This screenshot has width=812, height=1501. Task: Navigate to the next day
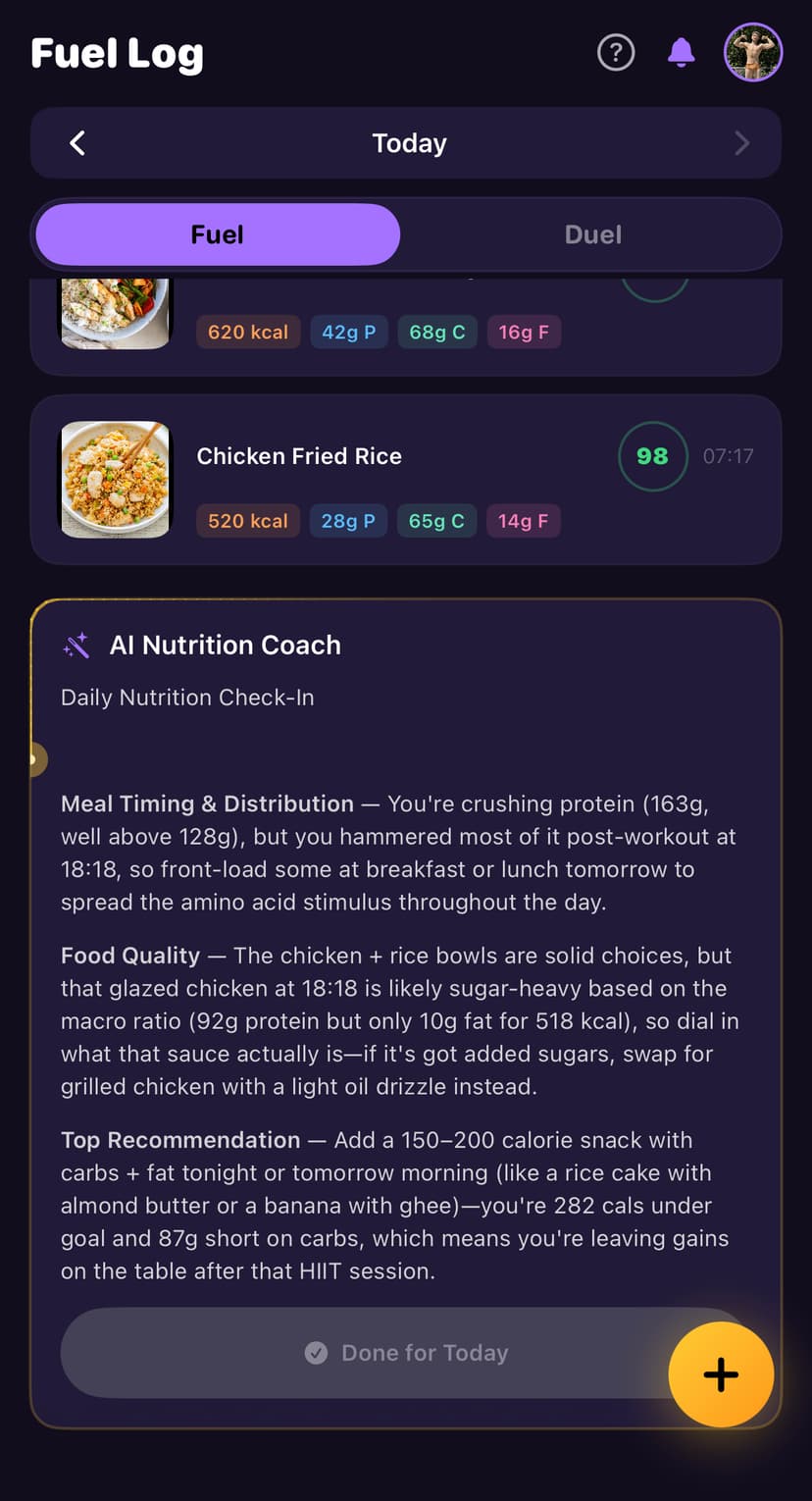click(742, 142)
